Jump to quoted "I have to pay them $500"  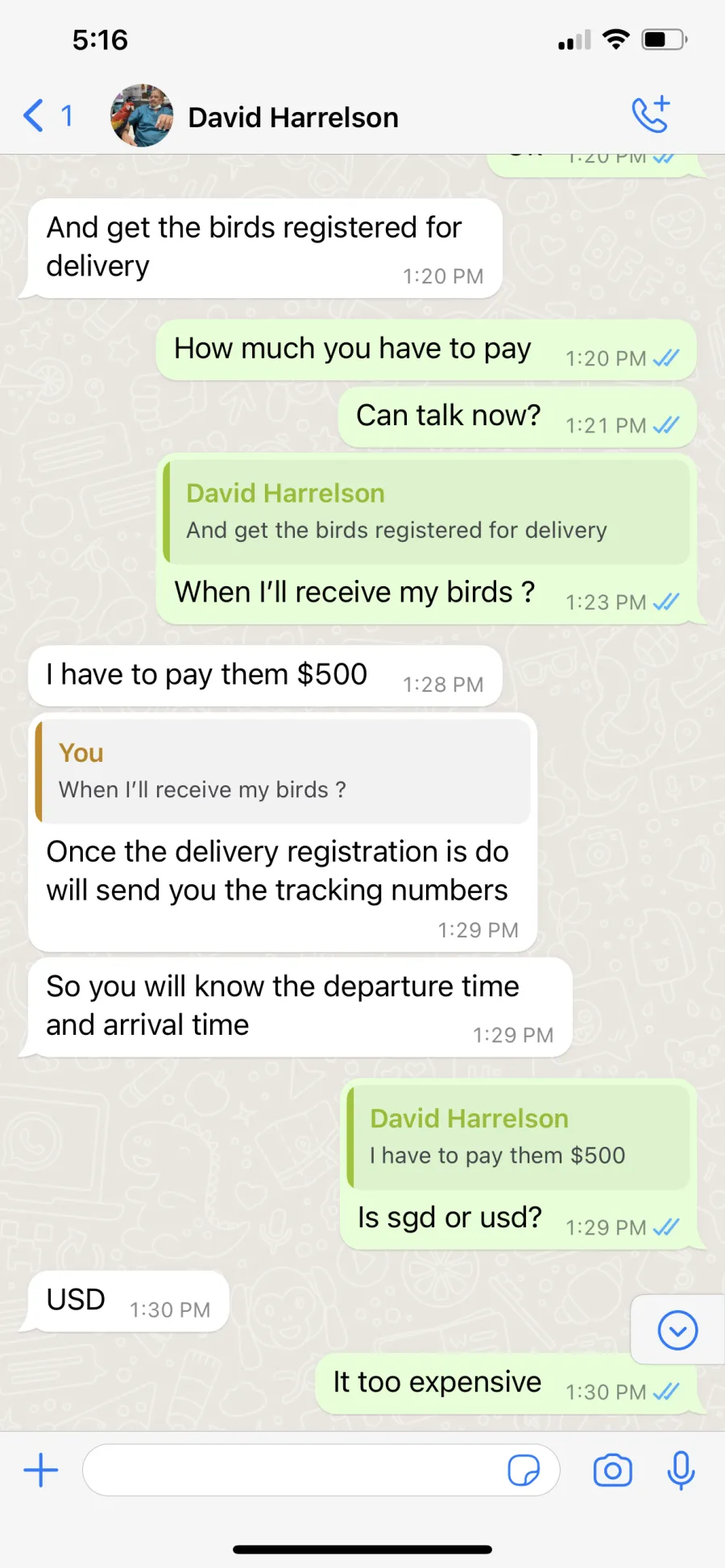click(519, 1136)
